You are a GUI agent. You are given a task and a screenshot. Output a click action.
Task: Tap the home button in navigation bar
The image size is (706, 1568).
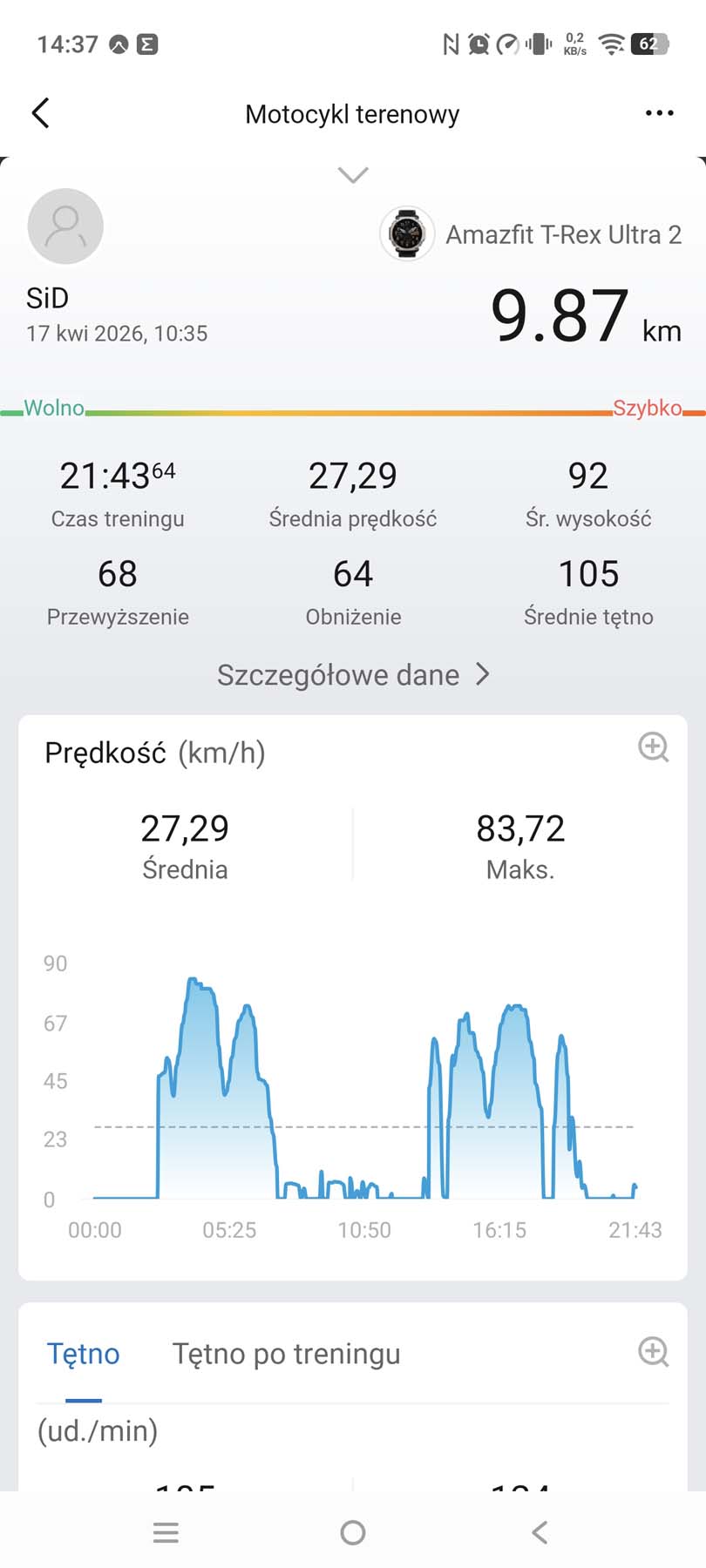pos(353,1533)
